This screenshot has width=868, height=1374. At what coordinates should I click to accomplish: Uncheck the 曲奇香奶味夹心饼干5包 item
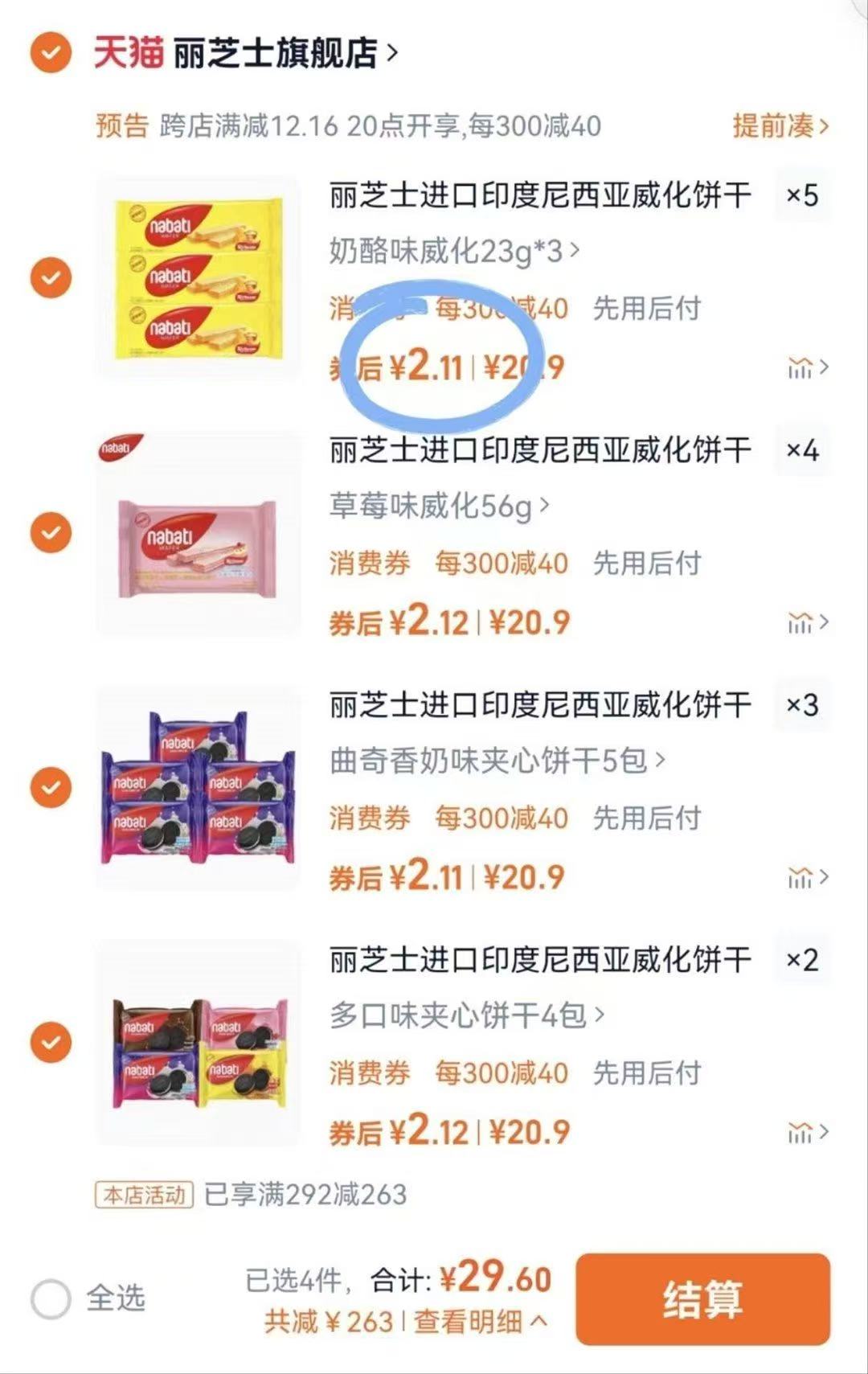tap(50, 787)
